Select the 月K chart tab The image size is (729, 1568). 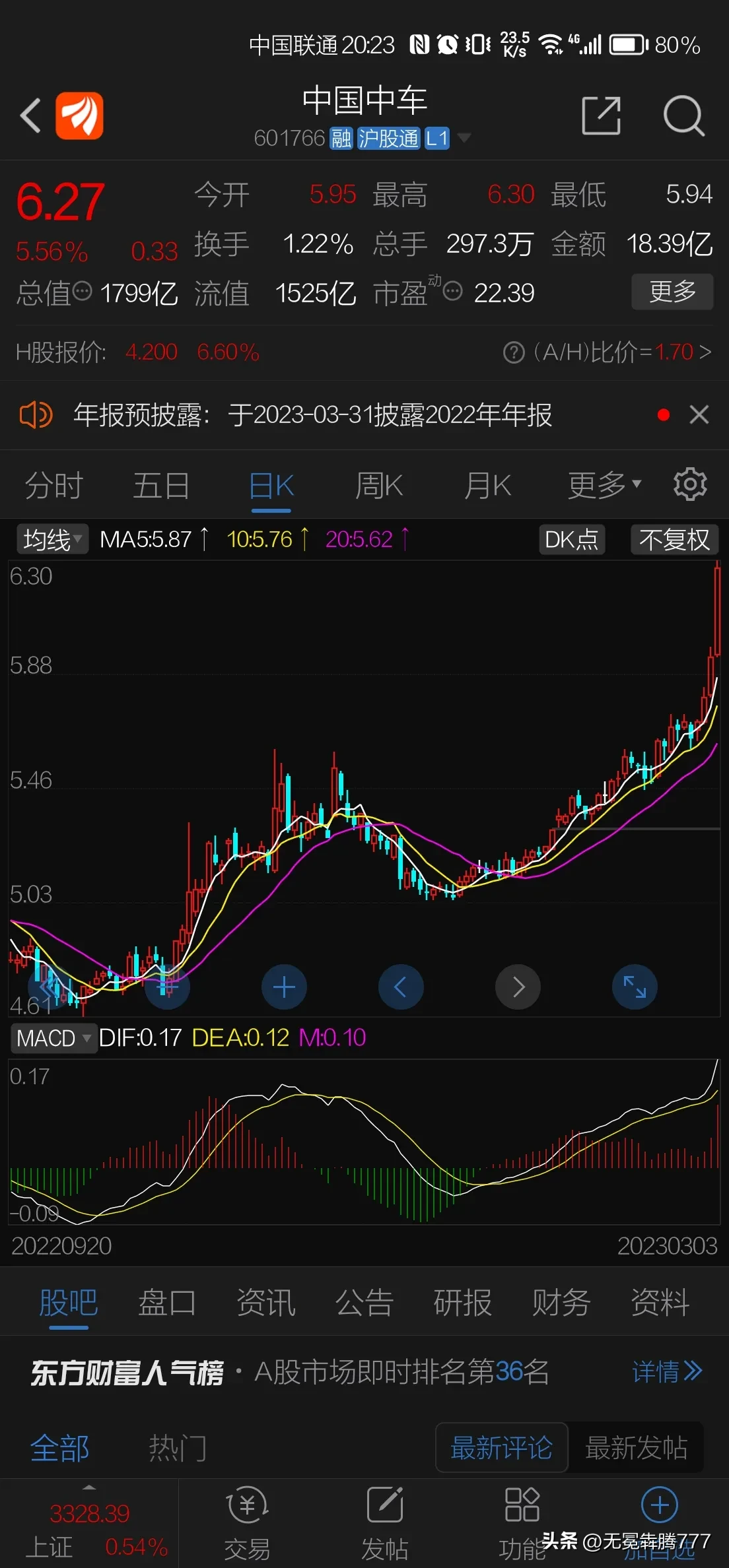click(x=487, y=486)
